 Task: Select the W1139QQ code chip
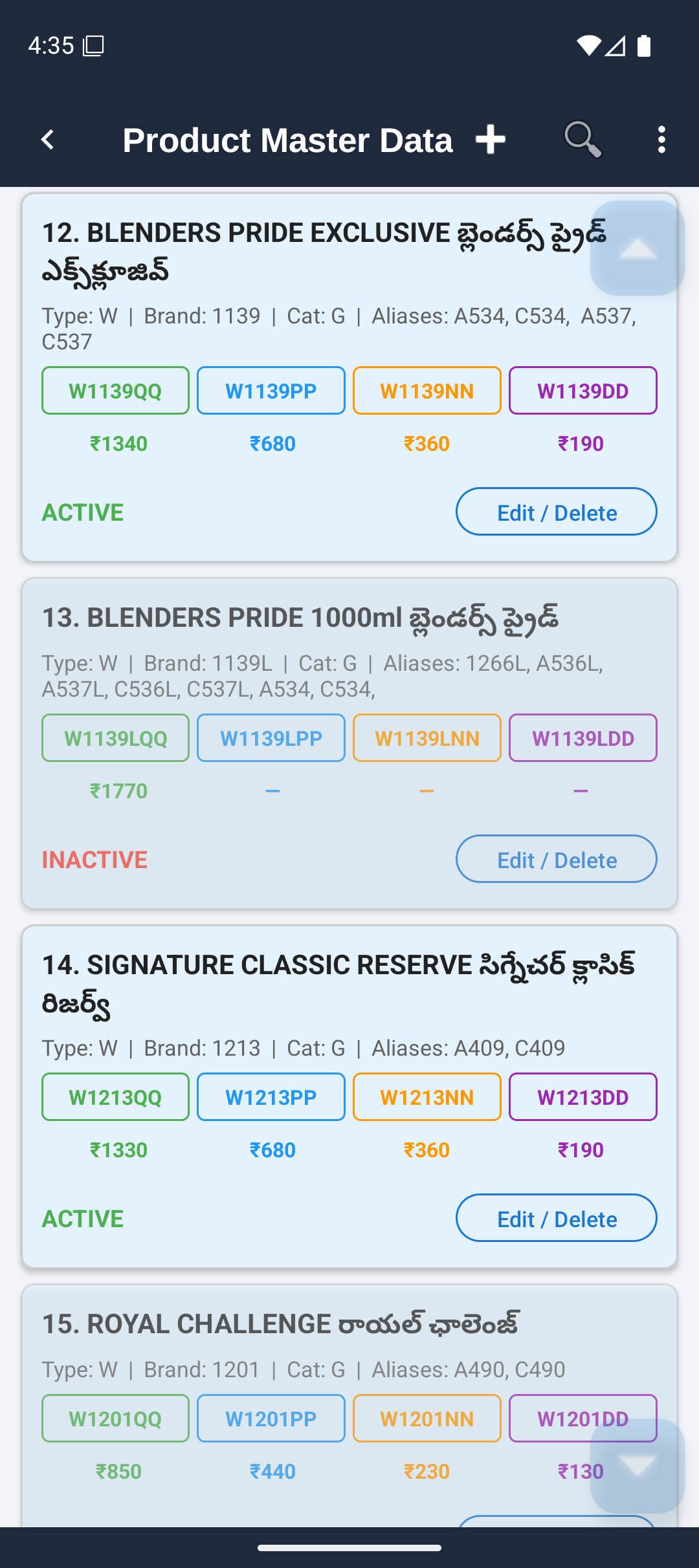pos(115,391)
